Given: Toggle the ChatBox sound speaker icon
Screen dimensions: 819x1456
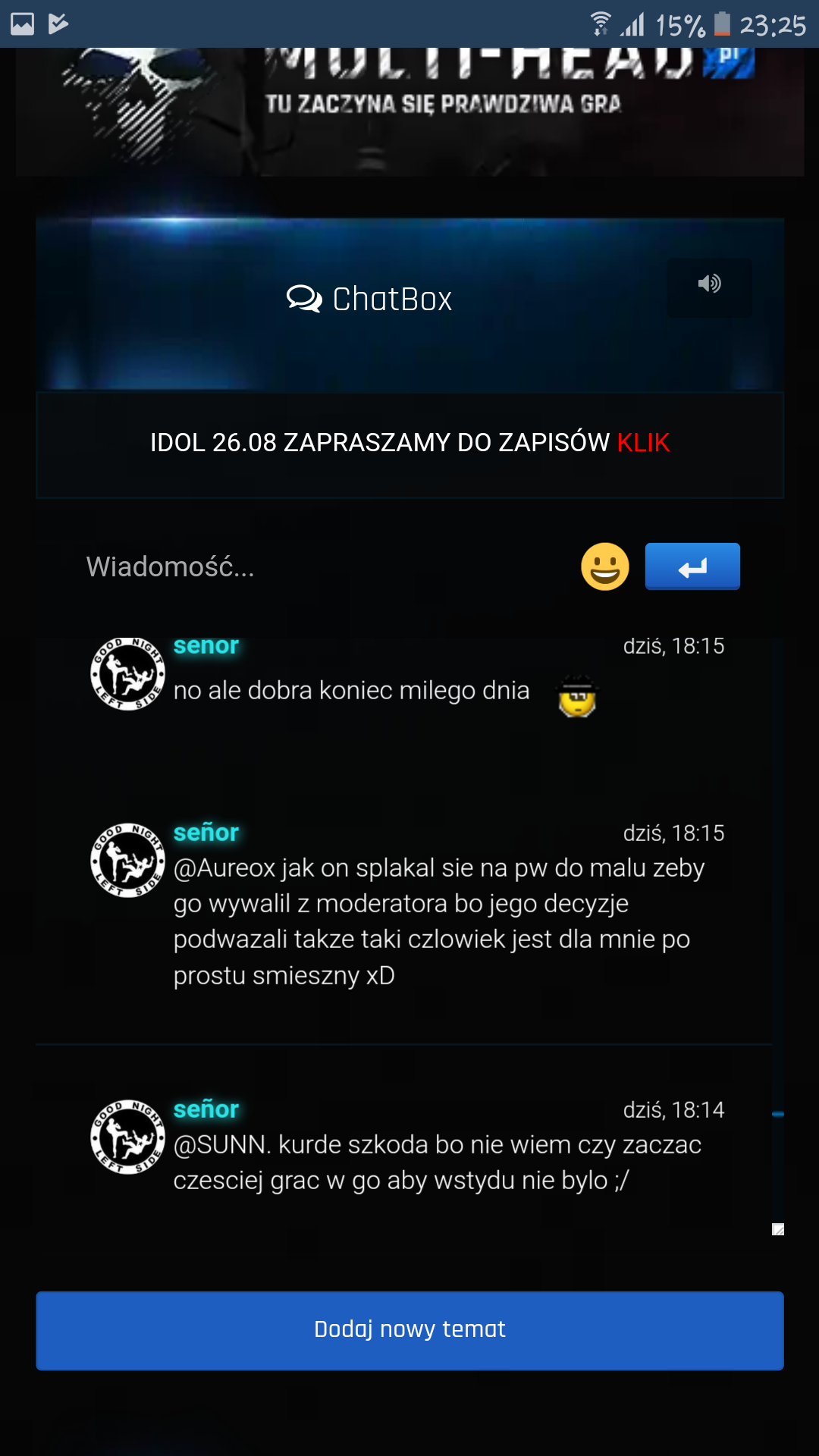Looking at the screenshot, I should (709, 284).
